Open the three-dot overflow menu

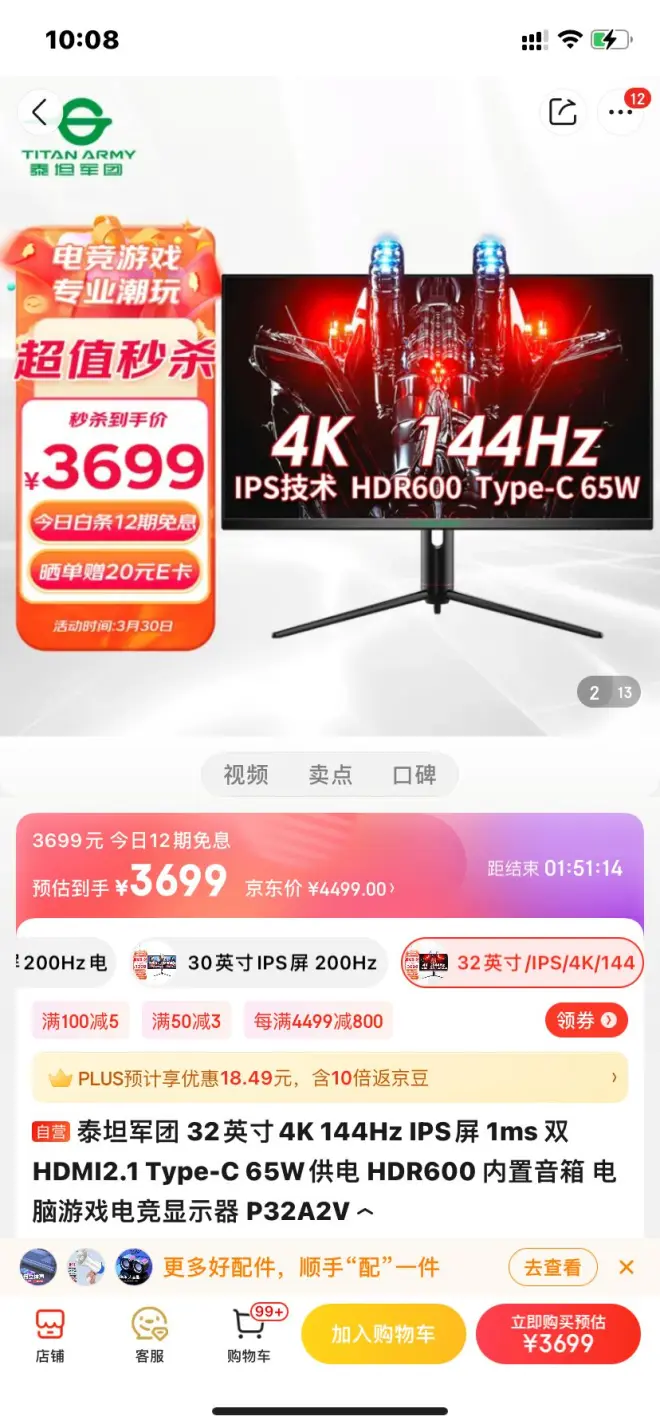click(x=620, y=112)
